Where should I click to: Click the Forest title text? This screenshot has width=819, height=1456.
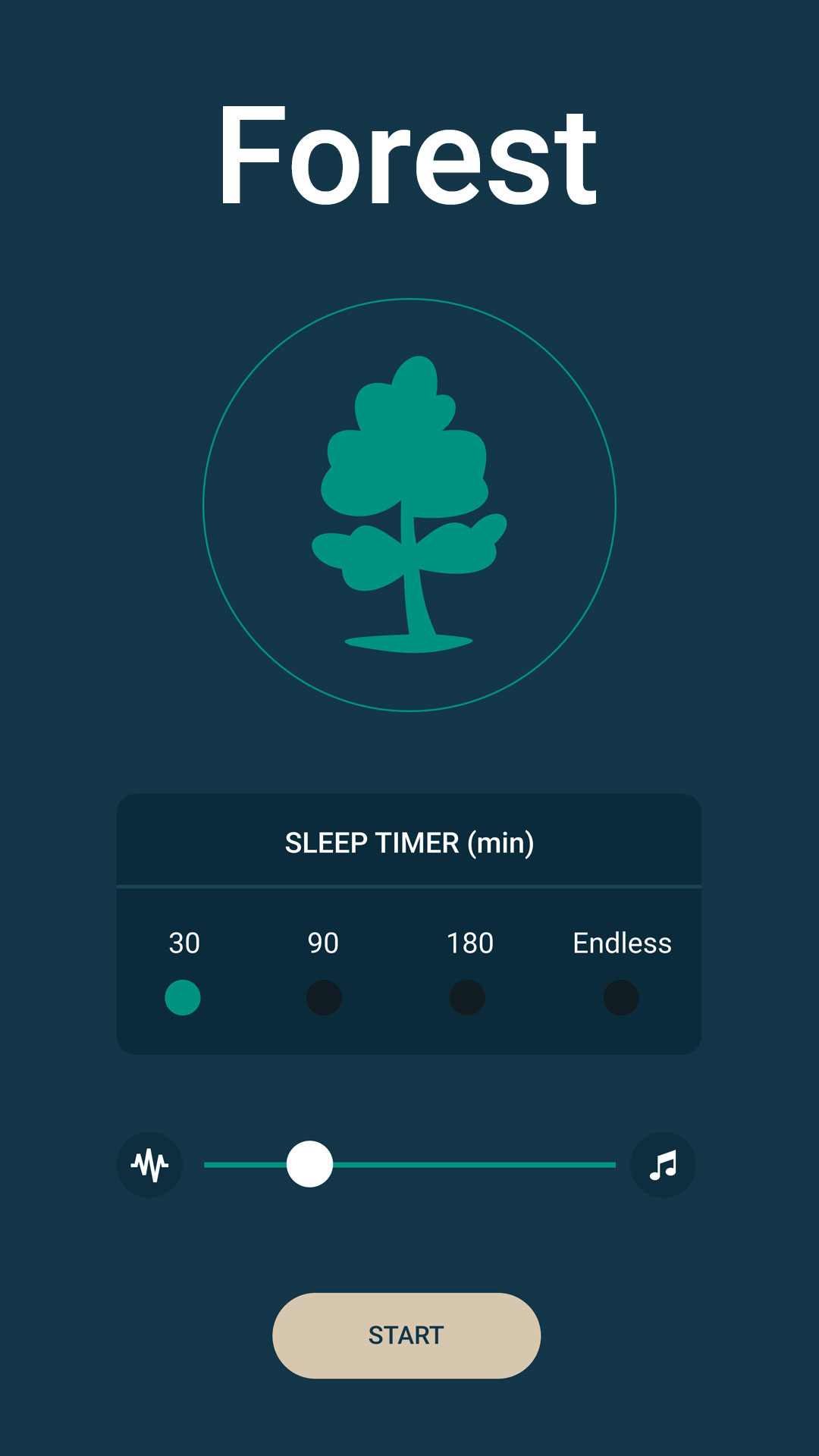(x=409, y=155)
